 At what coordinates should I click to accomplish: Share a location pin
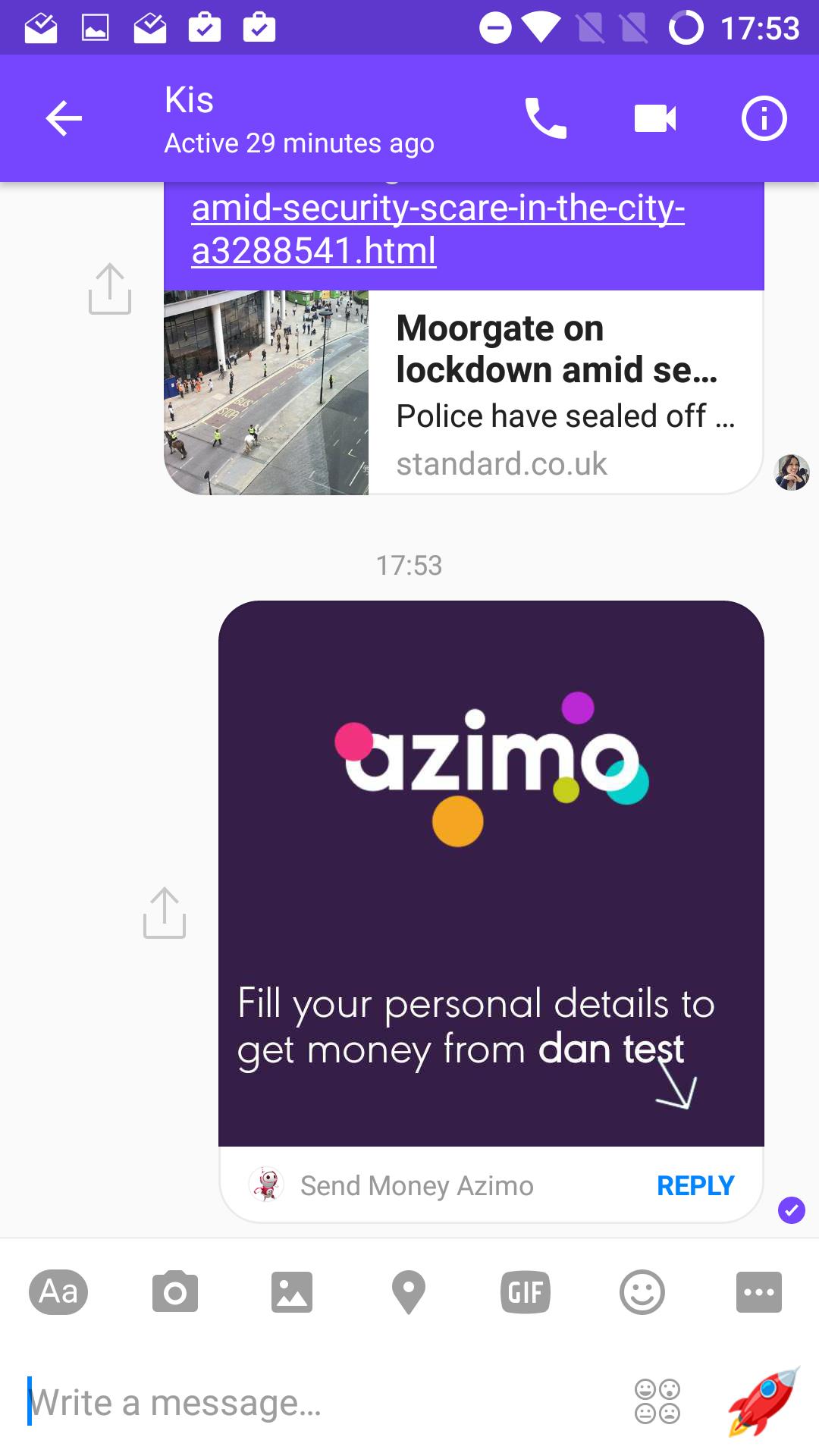pos(409,1291)
